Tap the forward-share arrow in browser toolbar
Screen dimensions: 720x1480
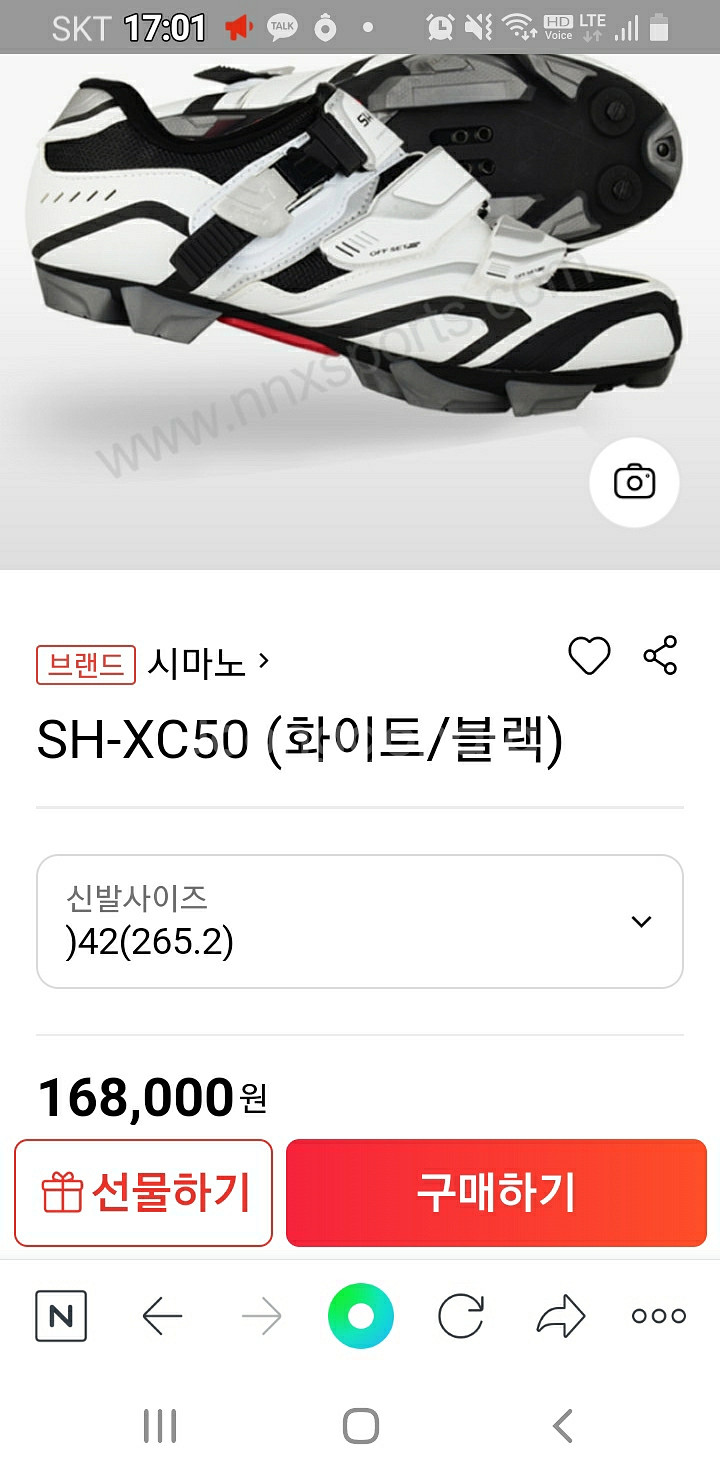558,1316
